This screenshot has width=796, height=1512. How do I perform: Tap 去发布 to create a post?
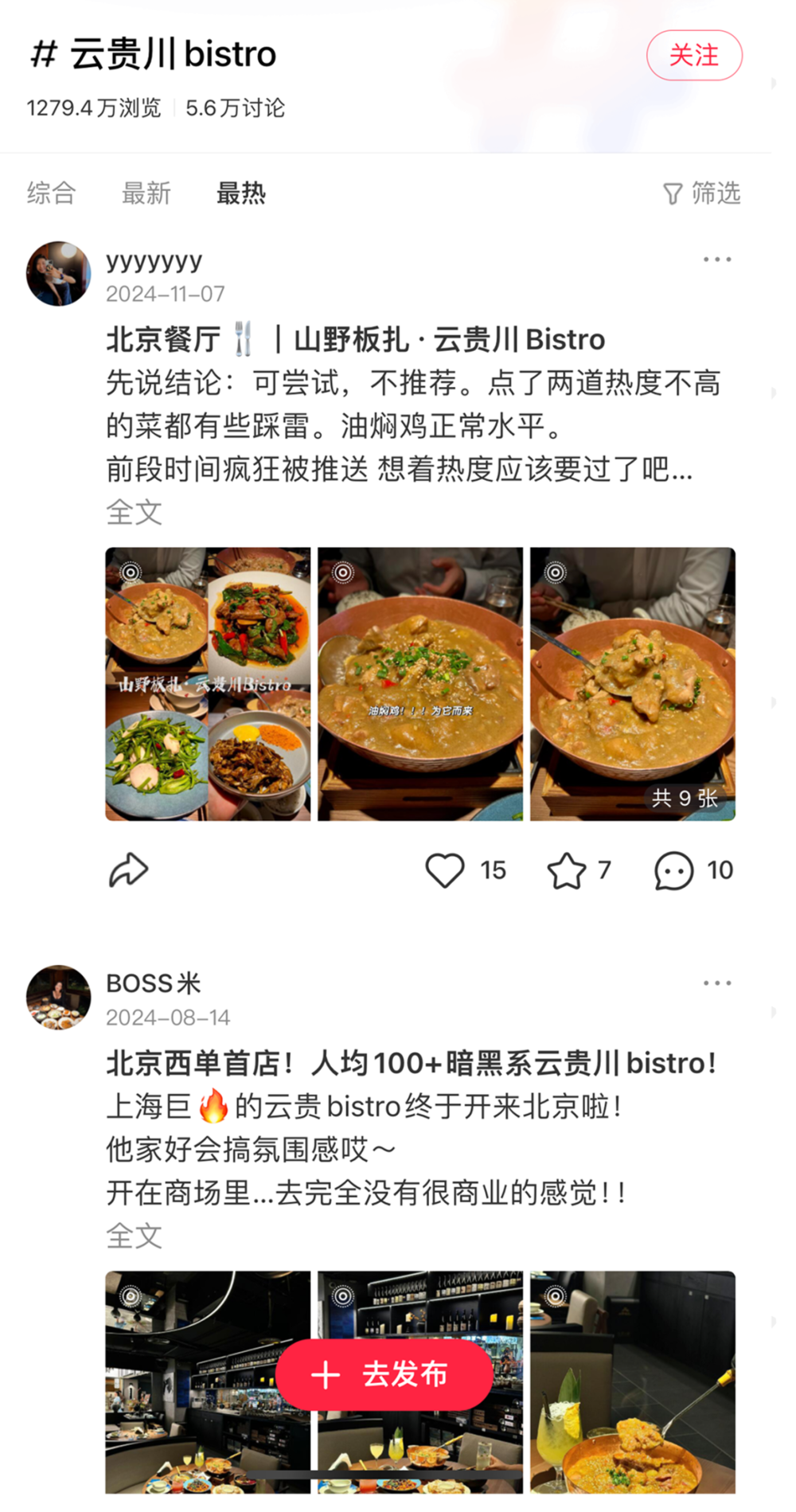tap(384, 1374)
